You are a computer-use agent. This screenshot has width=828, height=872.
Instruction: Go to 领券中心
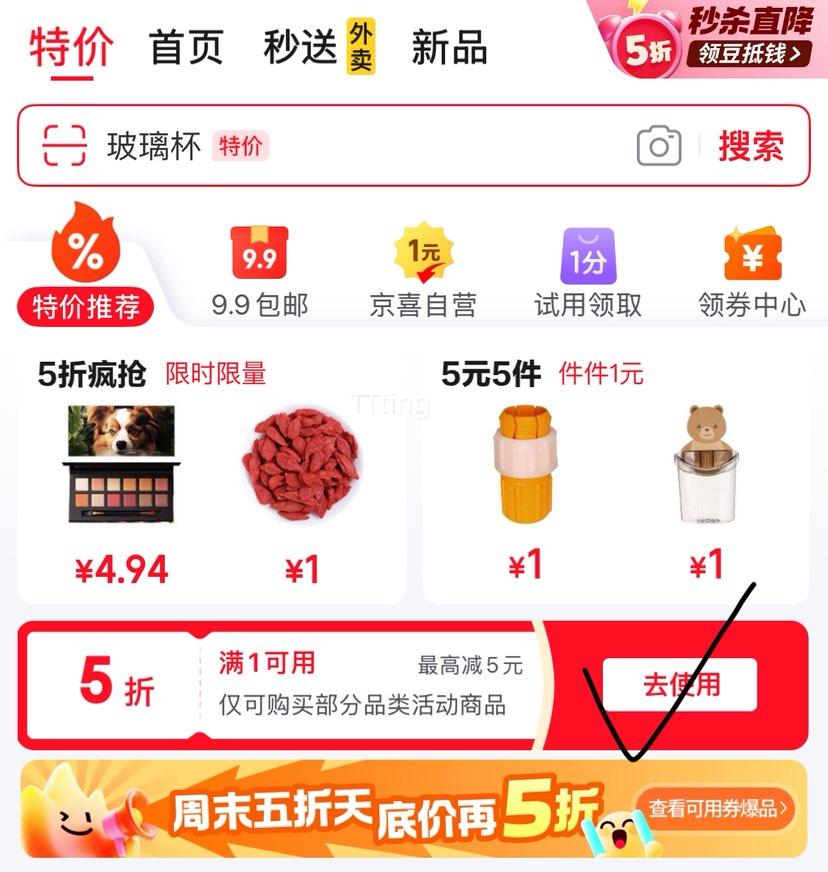pyautogui.click(x=752, y=272)
